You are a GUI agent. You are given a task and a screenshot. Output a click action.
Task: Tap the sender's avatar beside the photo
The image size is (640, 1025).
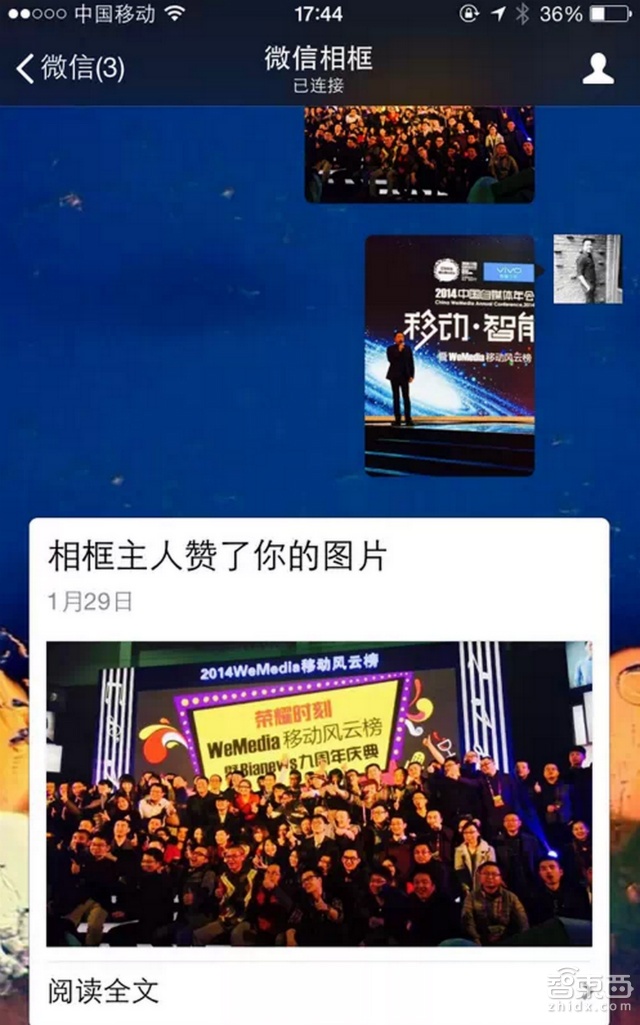click(x=588, y=269)
